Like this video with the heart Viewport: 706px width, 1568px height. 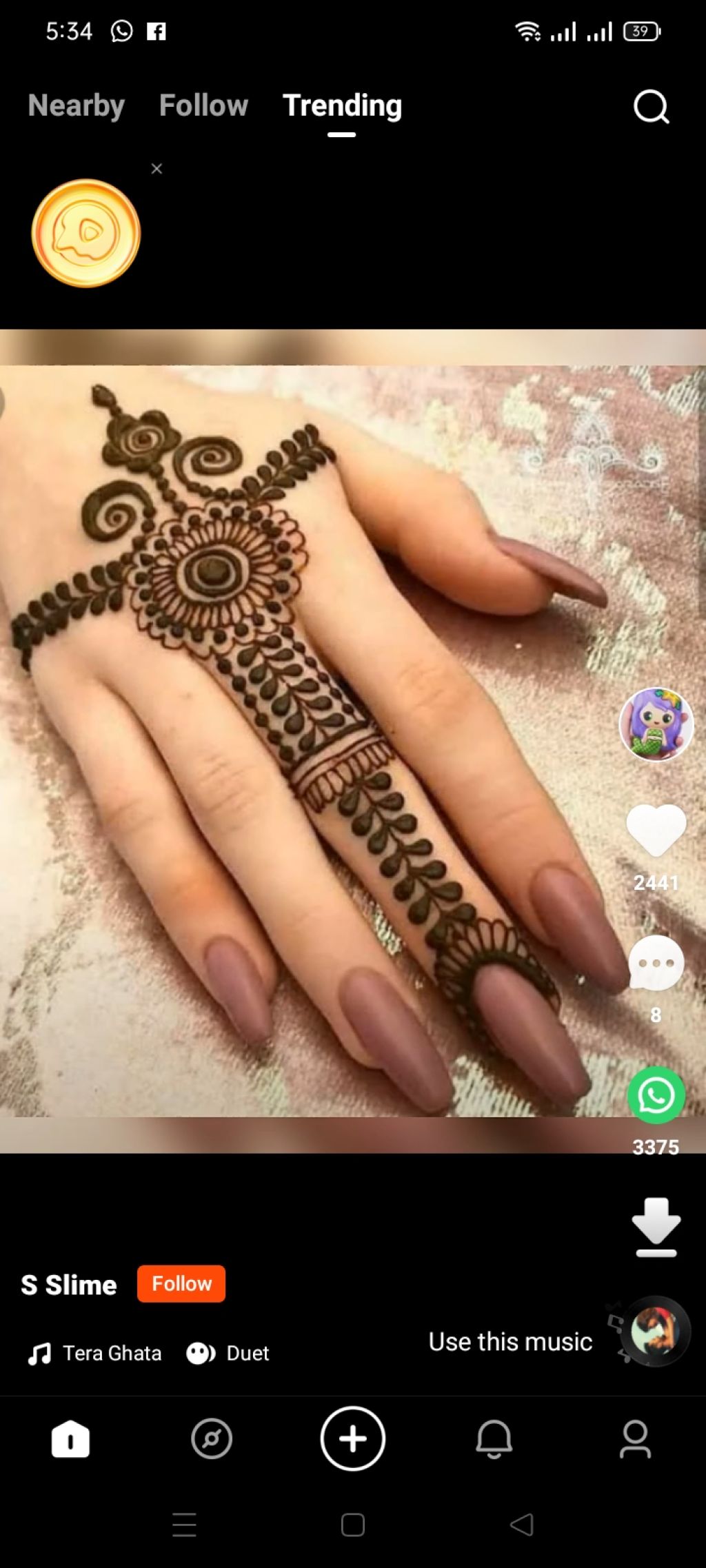pos(656,829)
